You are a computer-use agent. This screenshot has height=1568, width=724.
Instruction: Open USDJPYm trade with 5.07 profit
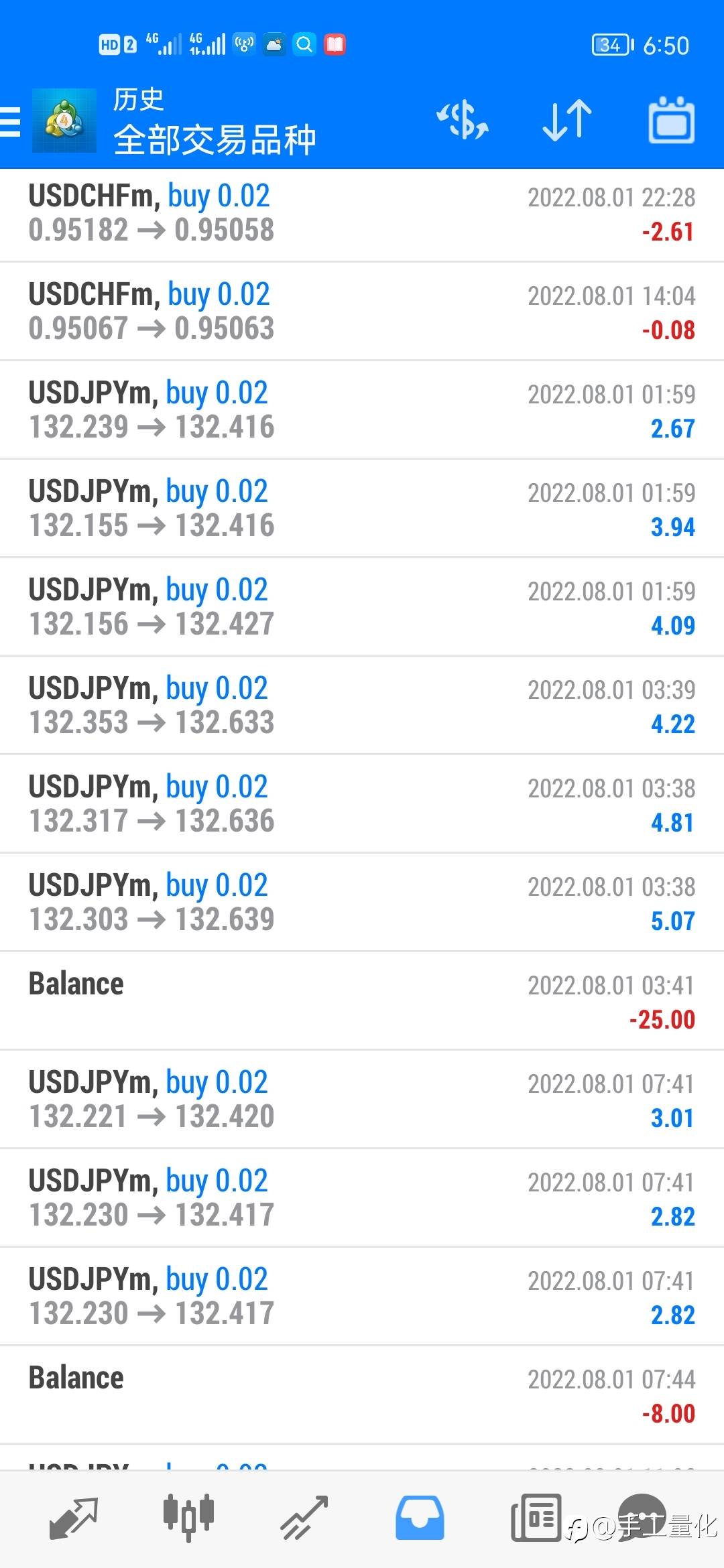362,903
